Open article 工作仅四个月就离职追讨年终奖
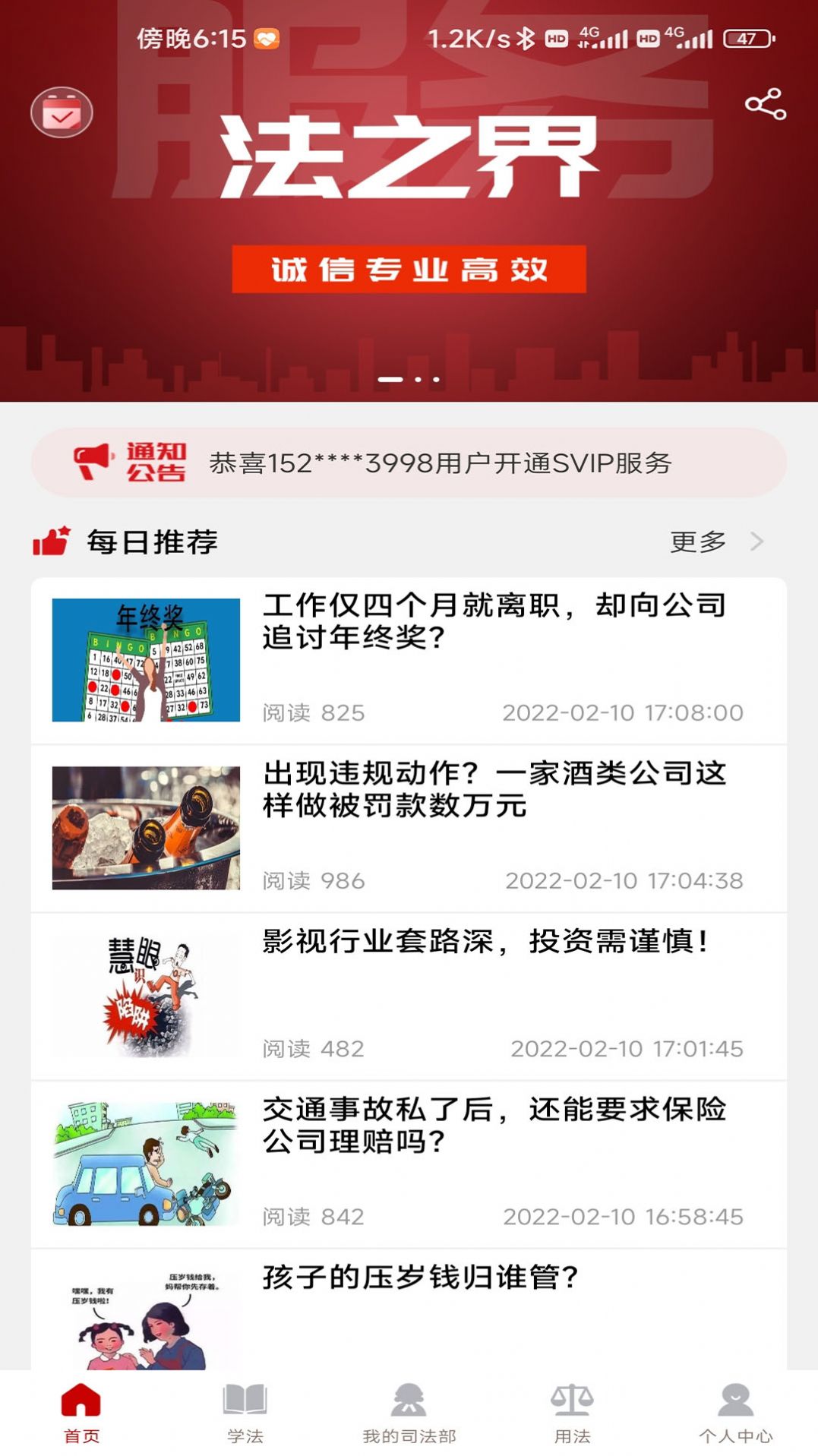 pyautogui.click(x=494, y=623)
